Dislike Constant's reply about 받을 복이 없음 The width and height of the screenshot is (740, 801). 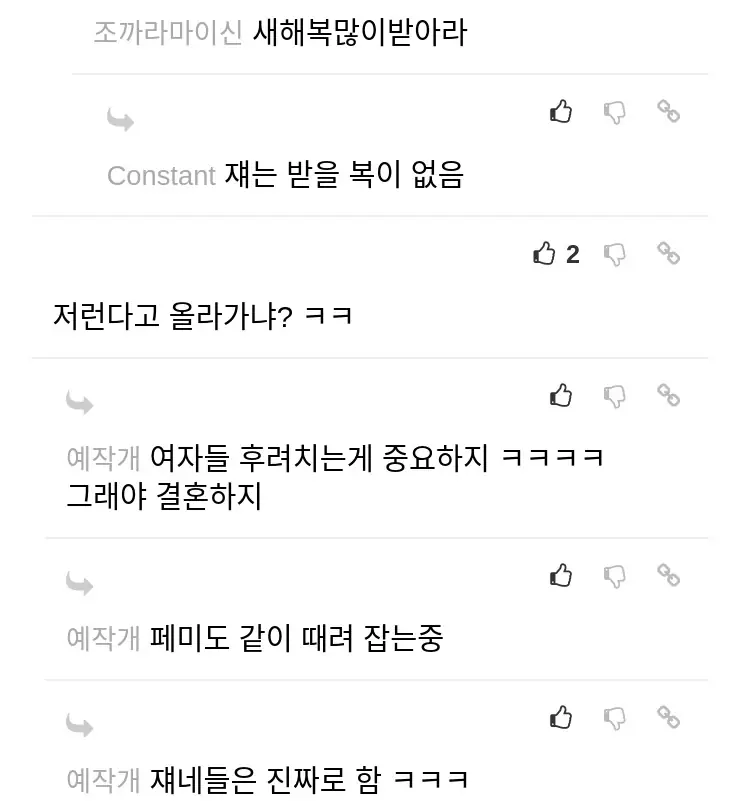[615, 112]
